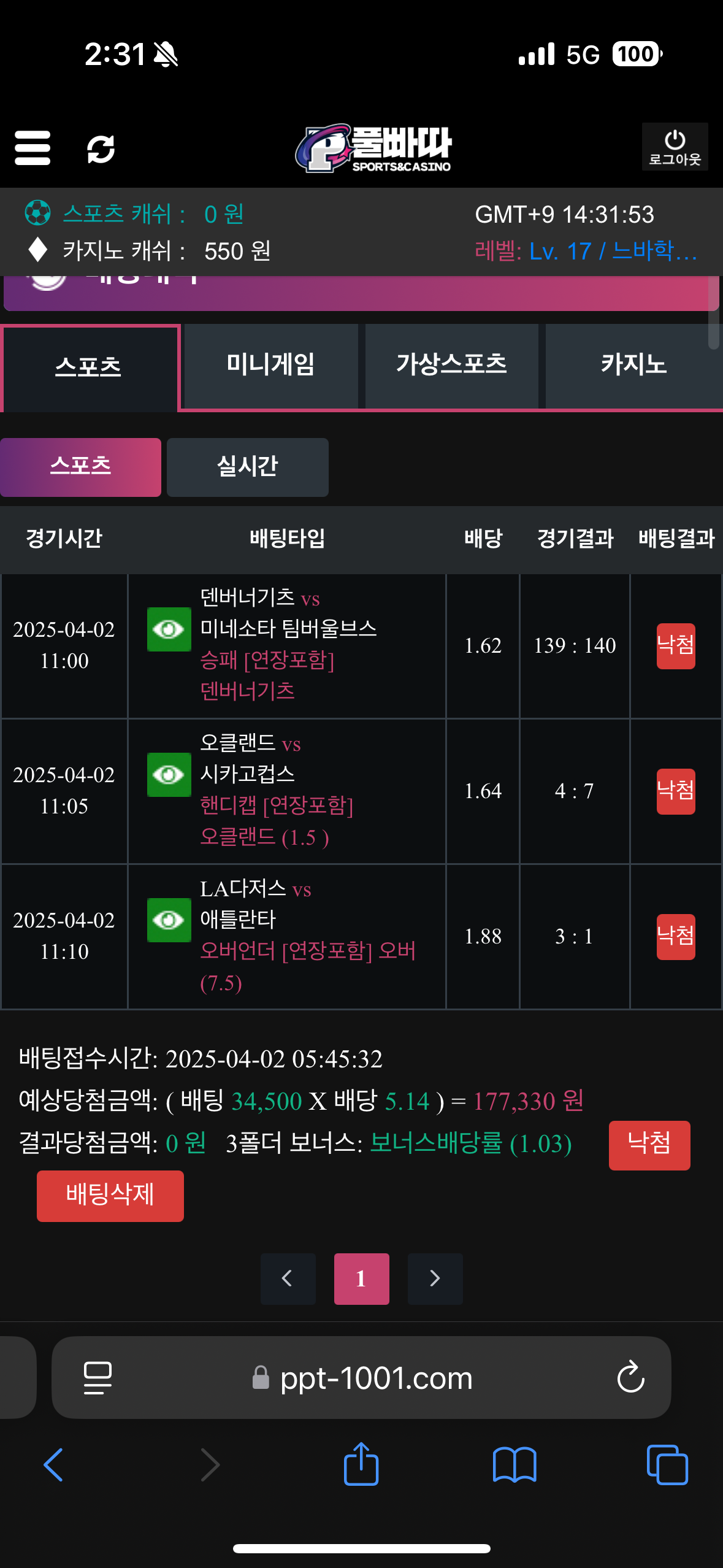Switch to the 미니게임 tab
Screen dimensions: 723x1568
270,365
